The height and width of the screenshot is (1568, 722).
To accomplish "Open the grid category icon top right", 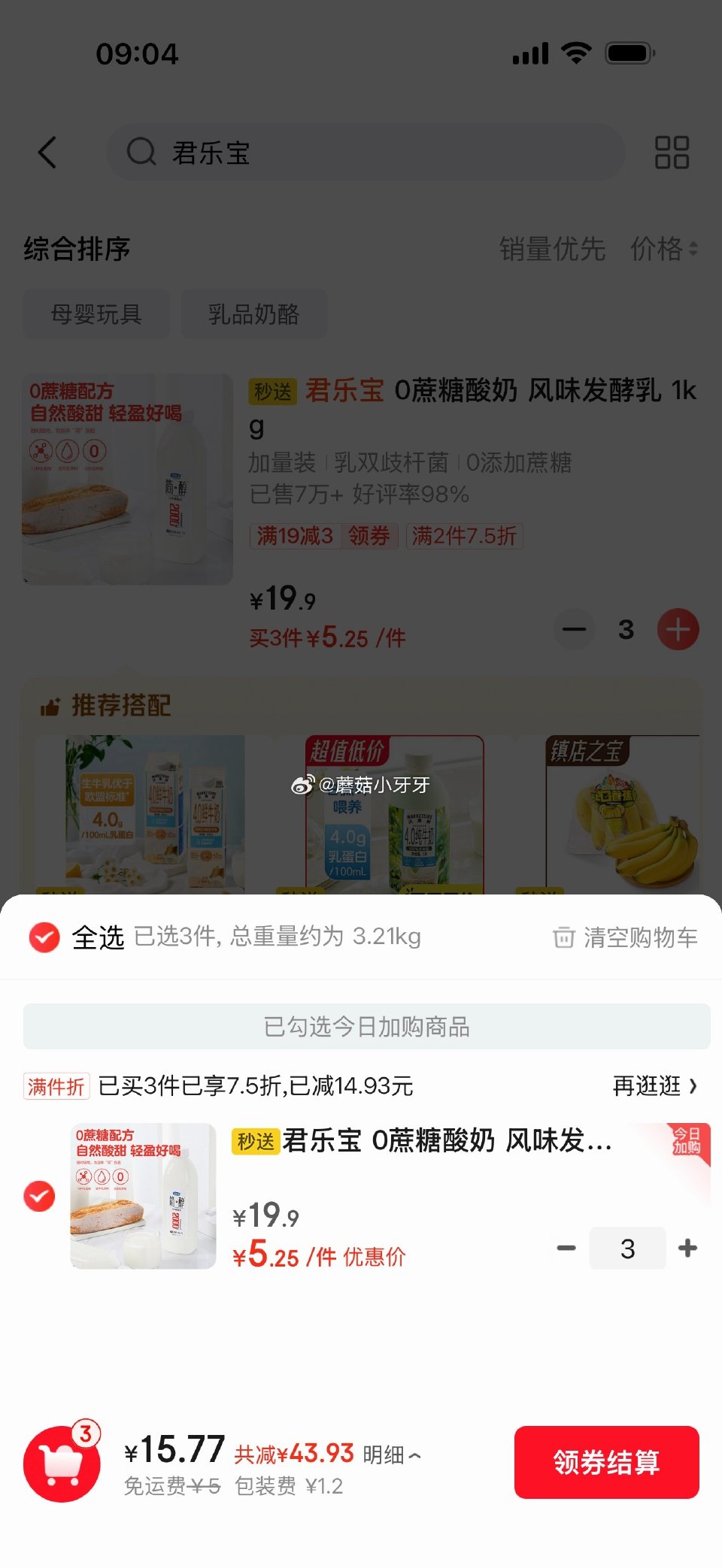I will pyautogui.click(x=672, y=152).
